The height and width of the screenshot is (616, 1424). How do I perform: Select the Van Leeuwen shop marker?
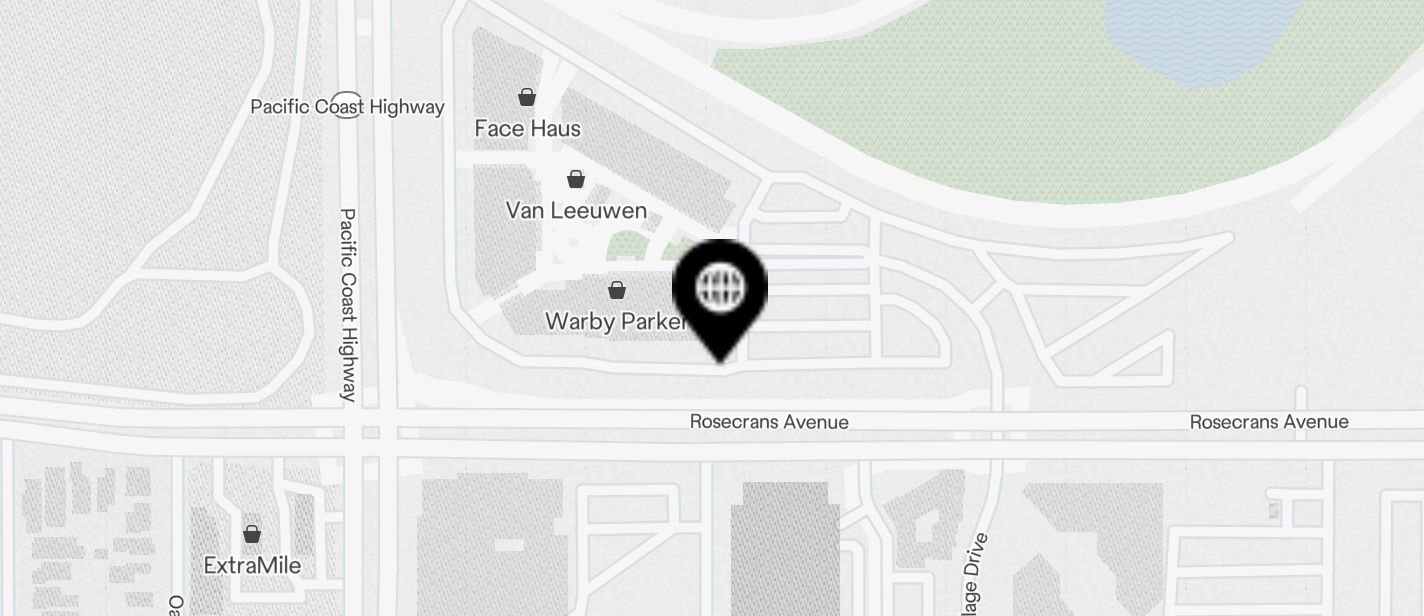pyautogui.click(x=576, y=179)
